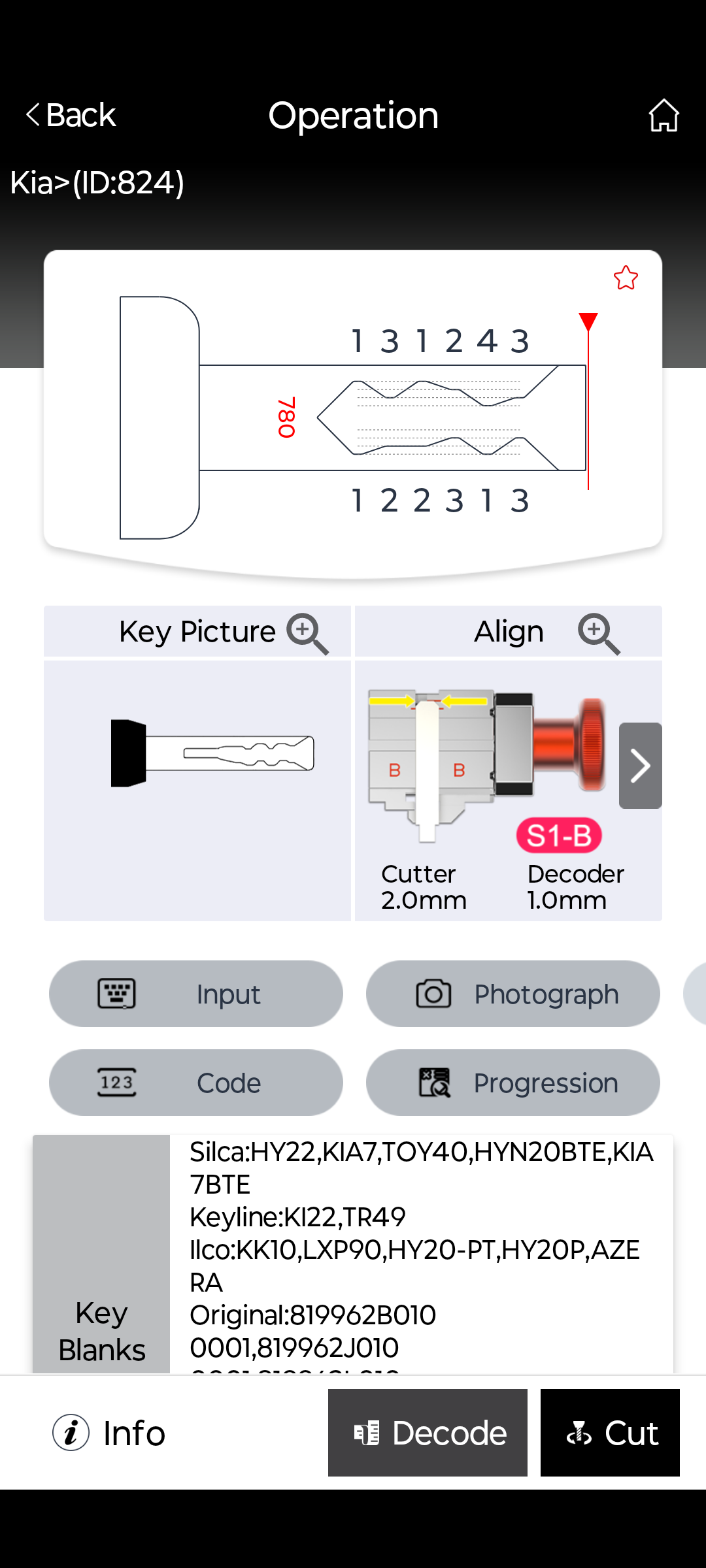The height and width of the screenshot is (1568, 706).
Task: Zoom into the Align picture
Action: pyautogui.click(x=599, y=633)
